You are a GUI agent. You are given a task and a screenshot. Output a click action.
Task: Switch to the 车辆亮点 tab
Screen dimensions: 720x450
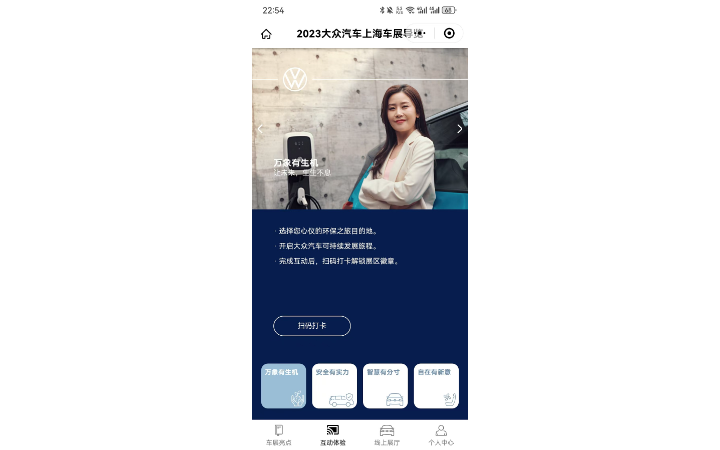(x=279, y=435)
